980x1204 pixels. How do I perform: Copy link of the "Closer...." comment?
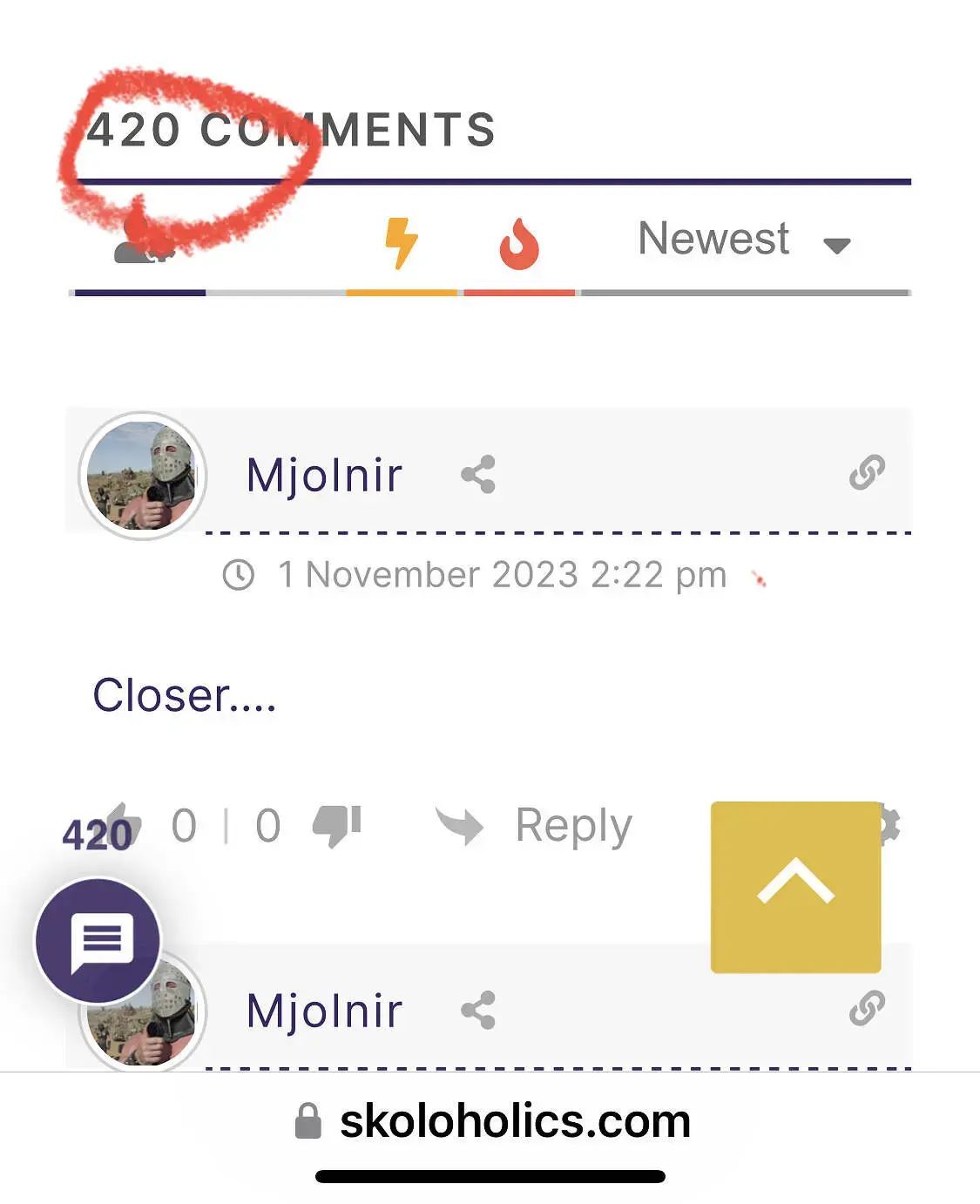(x=867, y=472)
